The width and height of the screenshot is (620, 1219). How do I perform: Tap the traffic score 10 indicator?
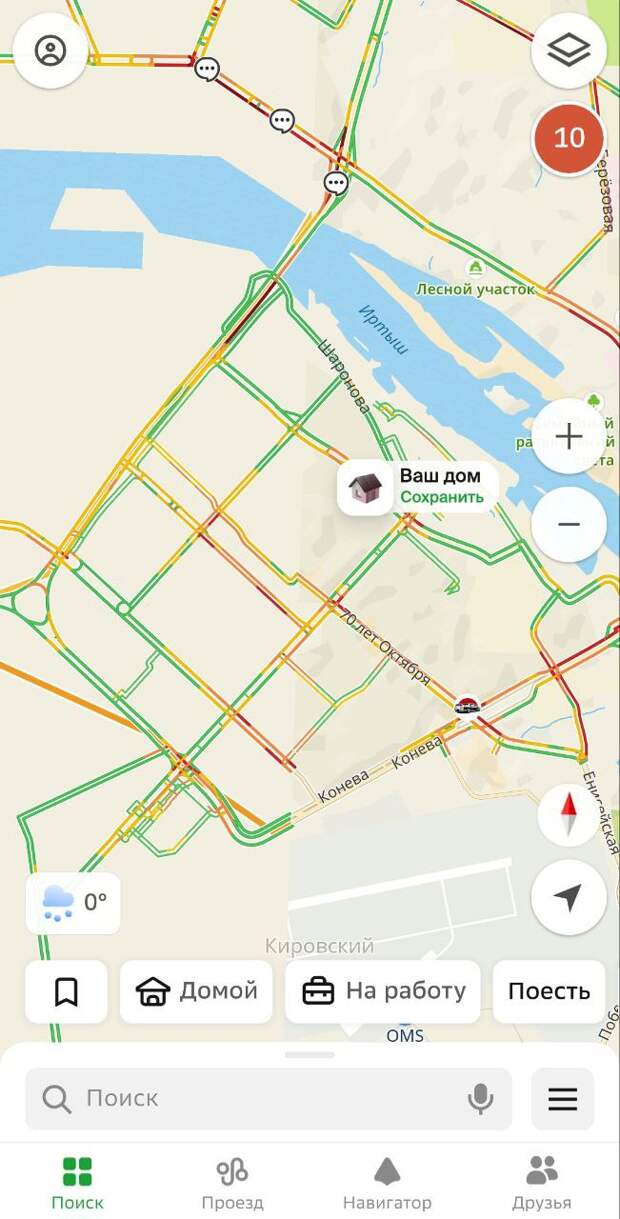point(569,138)
